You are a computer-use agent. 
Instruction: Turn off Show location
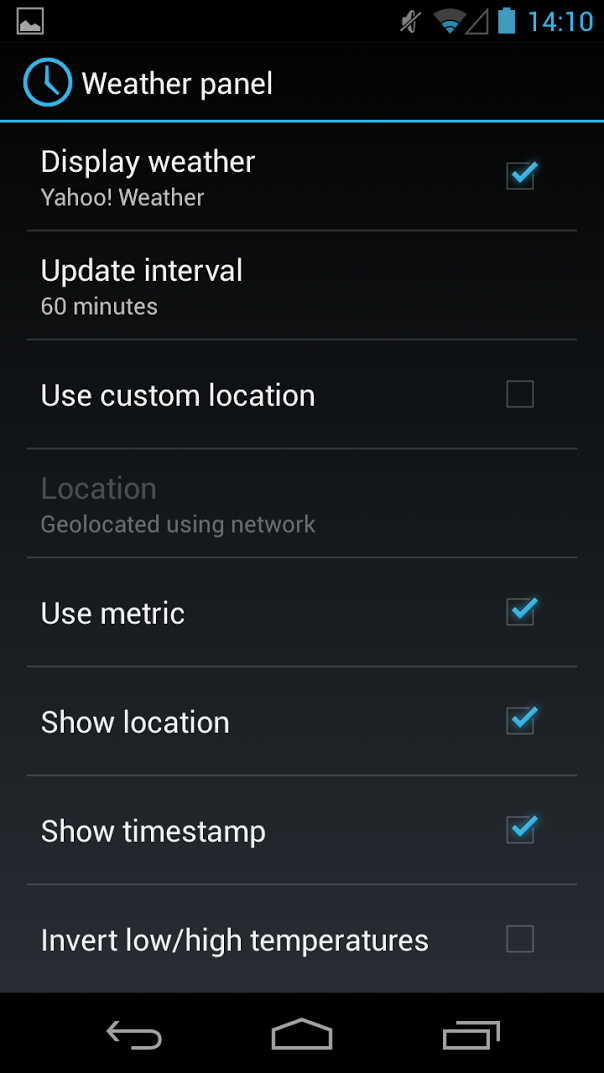point(520,722)
